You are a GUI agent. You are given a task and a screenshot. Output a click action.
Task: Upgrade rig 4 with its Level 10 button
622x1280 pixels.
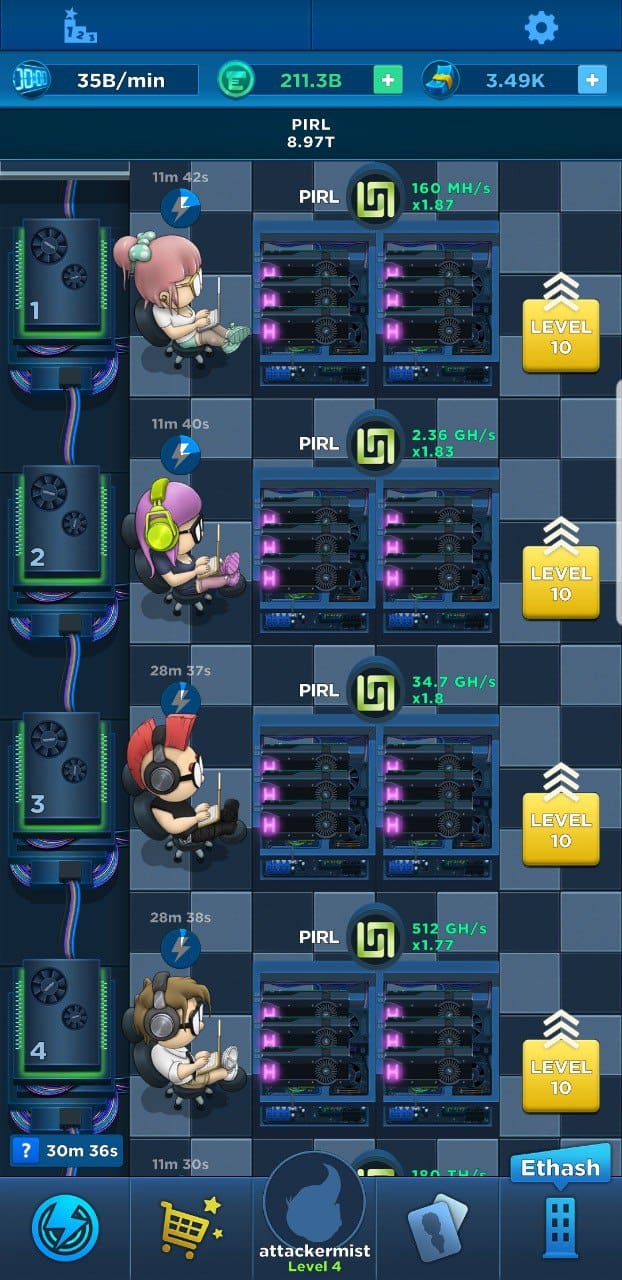pyautogui.click(x=561, y=1063)
